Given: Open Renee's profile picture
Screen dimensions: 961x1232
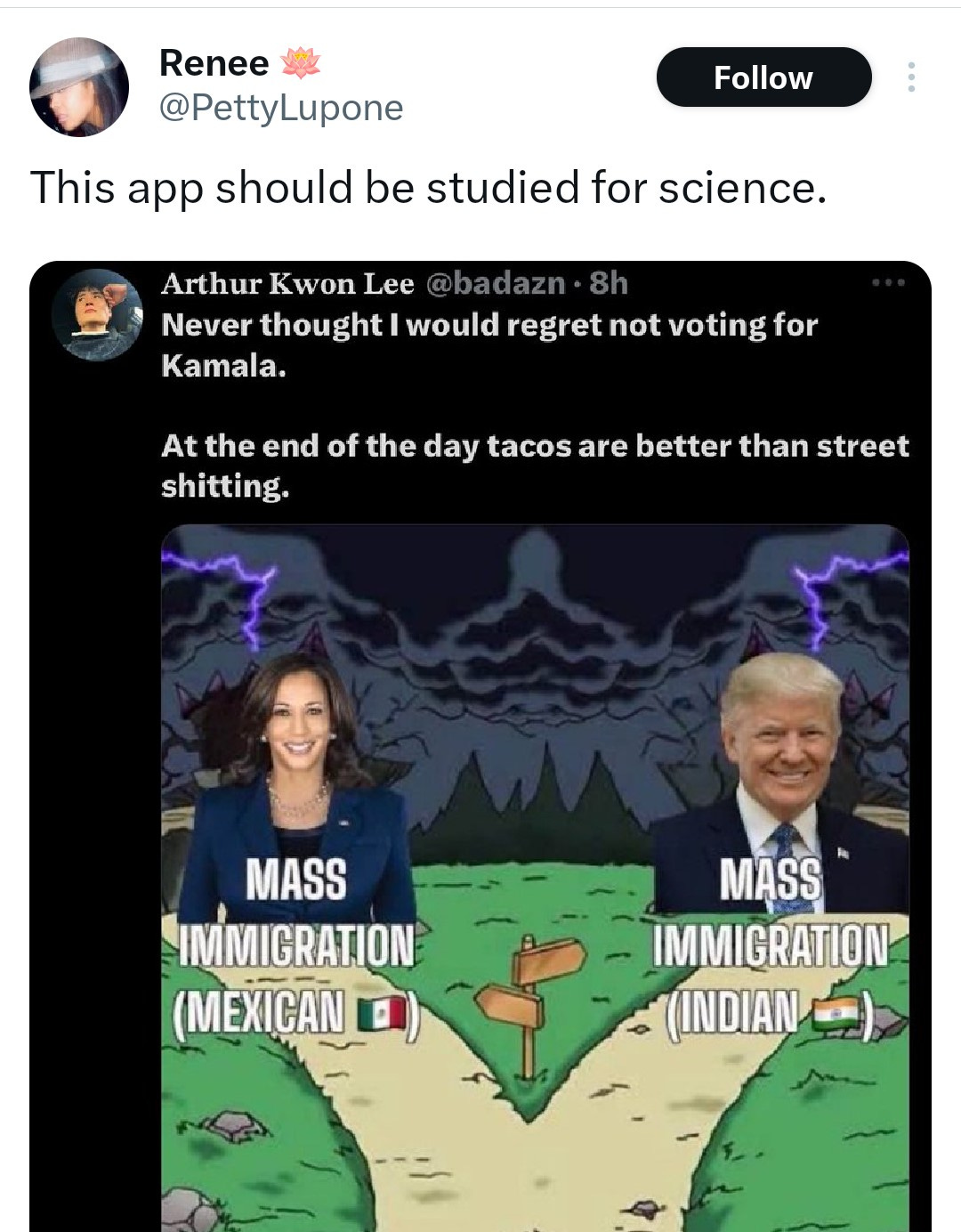Looking at the screenshot, I should pos(79,86).
